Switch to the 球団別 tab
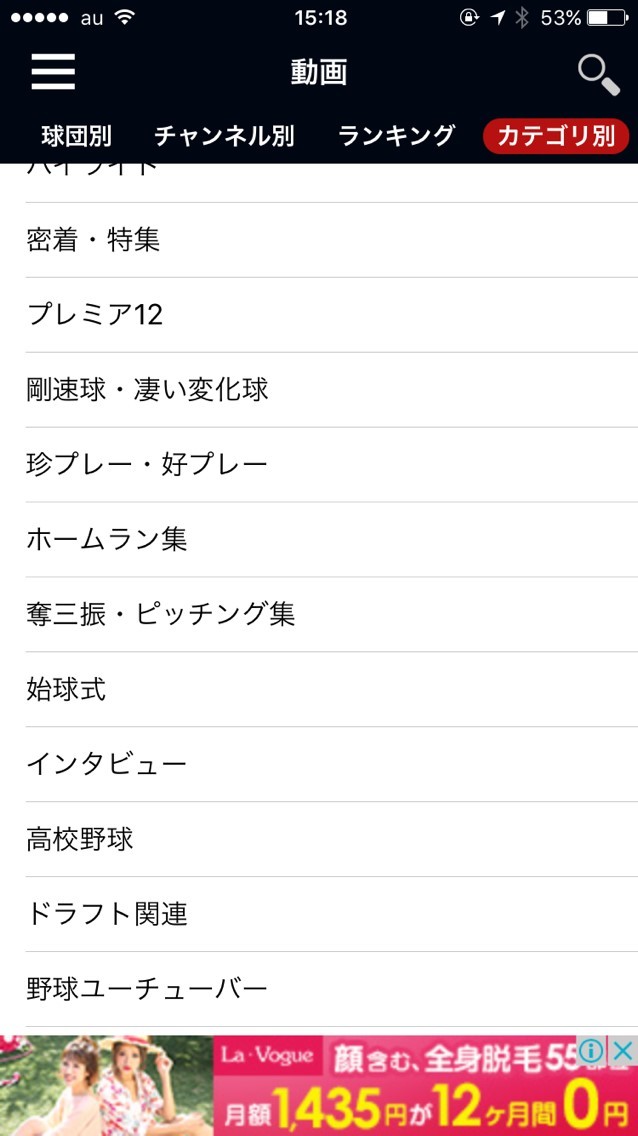 tap(76, 136)
